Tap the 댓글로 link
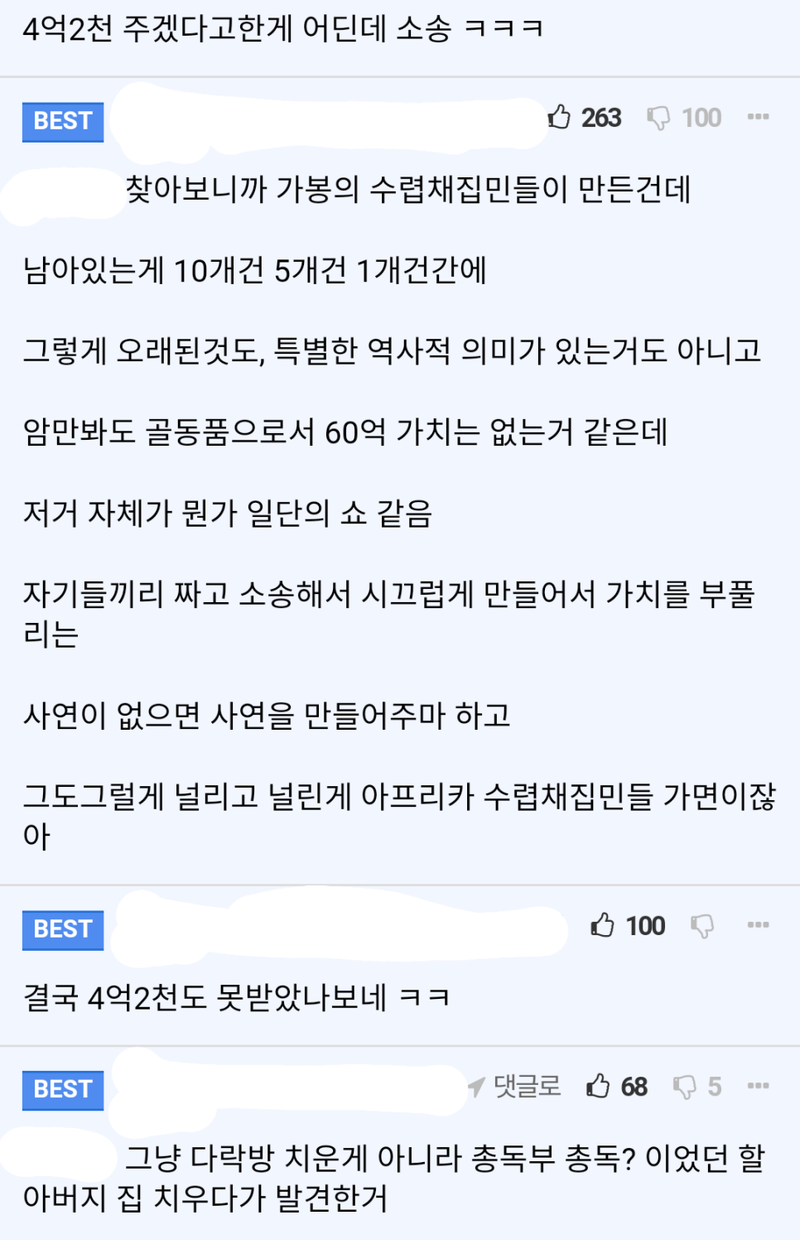 (x=515, y=1086)
